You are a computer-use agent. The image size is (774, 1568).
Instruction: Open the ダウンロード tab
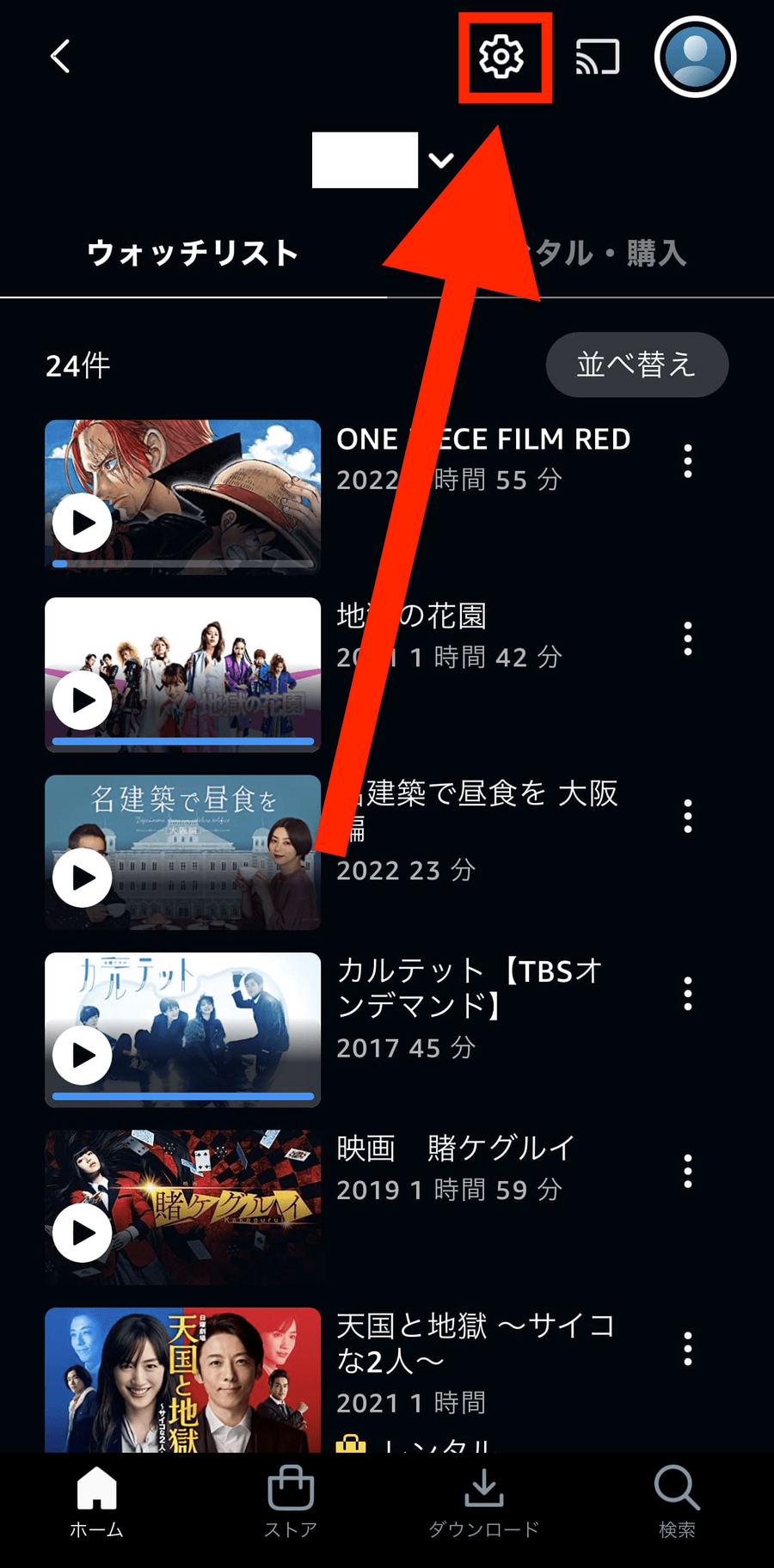pos(484,1502)
